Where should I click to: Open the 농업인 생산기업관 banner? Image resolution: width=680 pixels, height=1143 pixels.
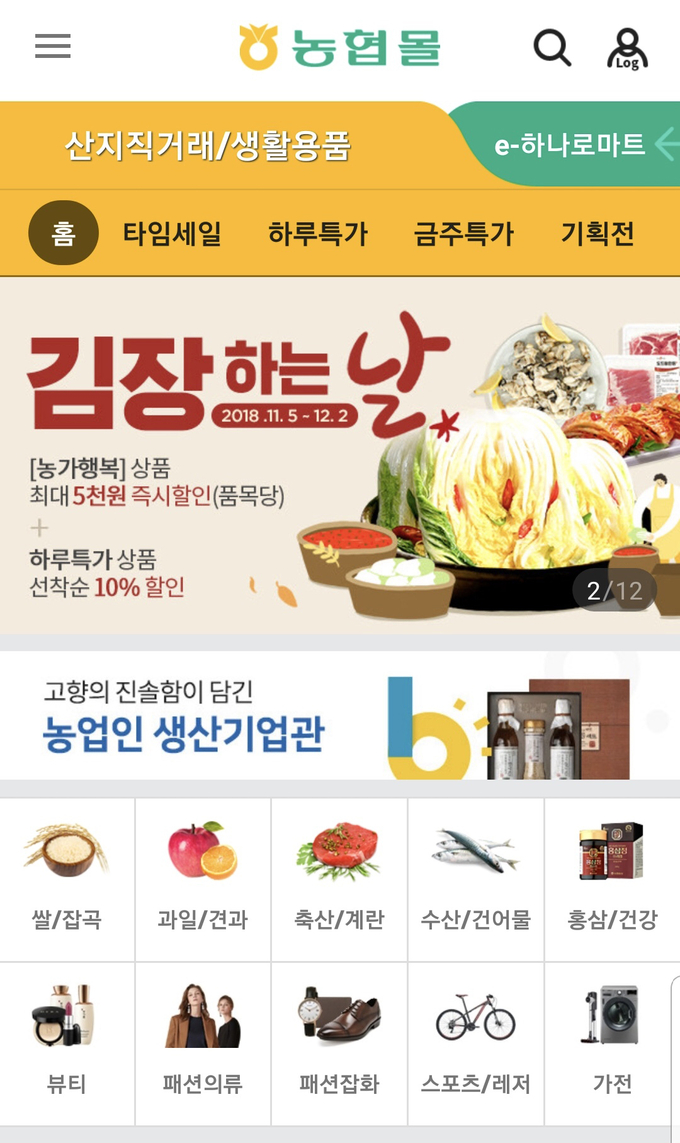340,716
